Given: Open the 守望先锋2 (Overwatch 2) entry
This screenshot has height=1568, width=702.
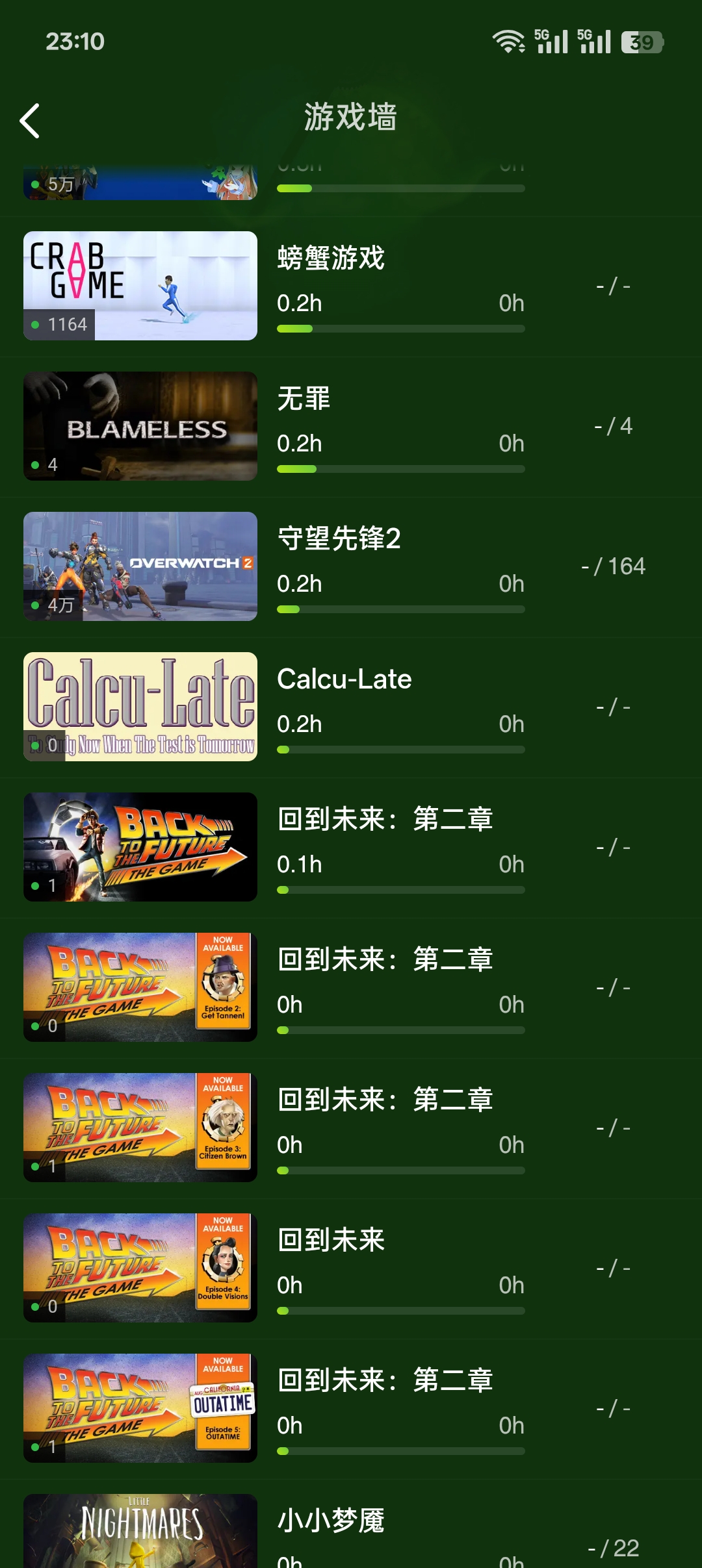Looking at the screenshot, I should coord(351,567).
